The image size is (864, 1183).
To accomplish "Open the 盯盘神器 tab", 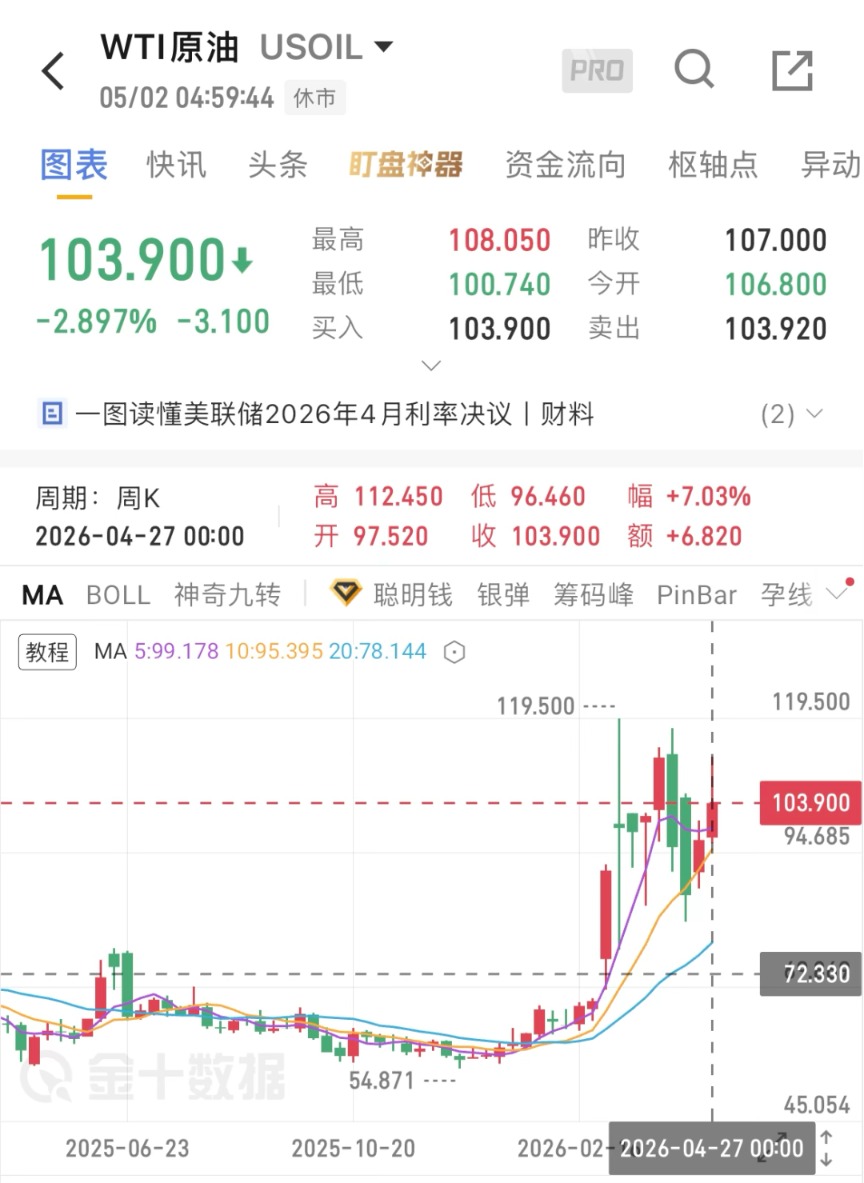I will [405, 164].
